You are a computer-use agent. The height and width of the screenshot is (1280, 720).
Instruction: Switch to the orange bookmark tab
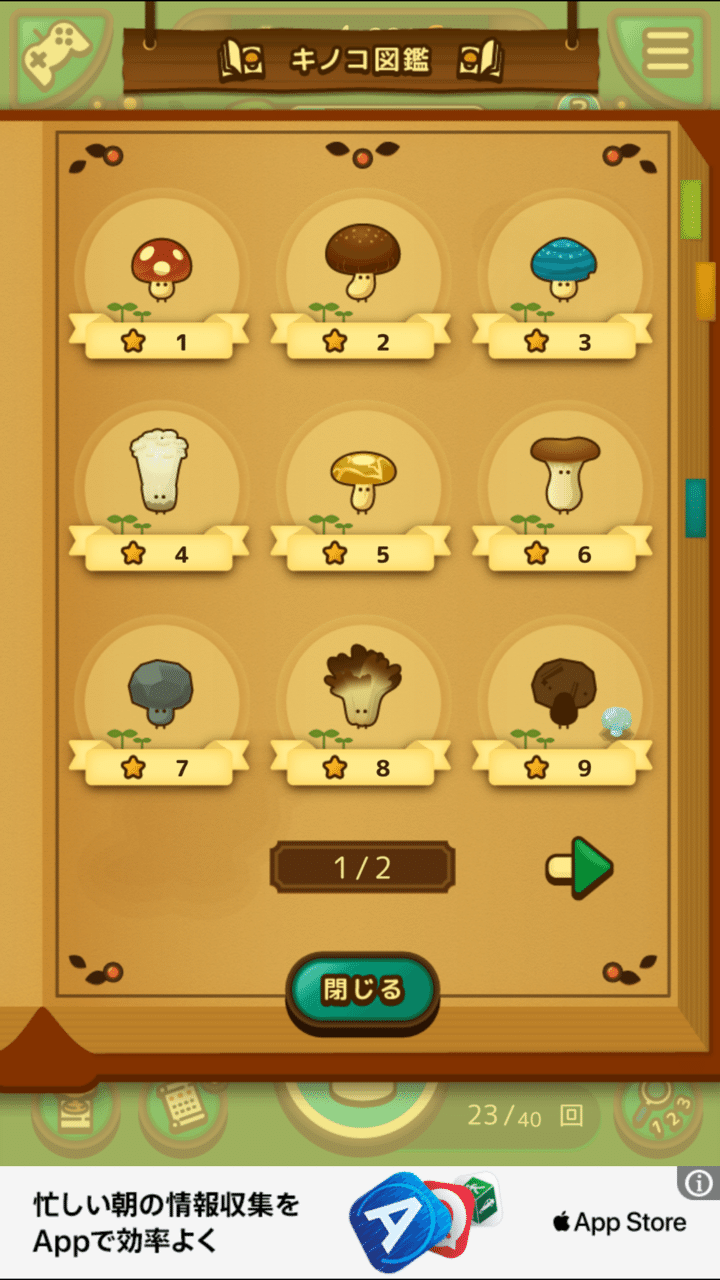705,290
